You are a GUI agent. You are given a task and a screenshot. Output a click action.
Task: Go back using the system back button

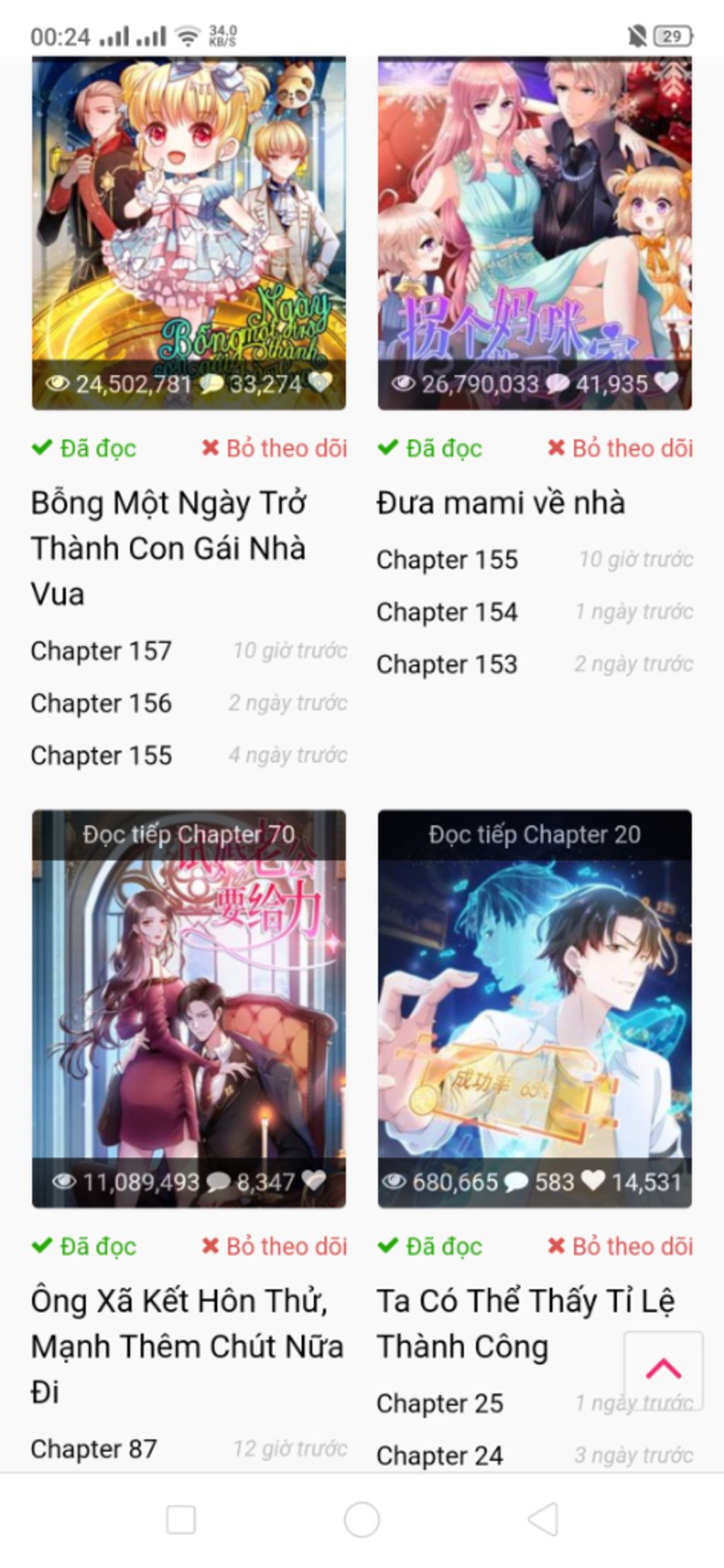[543, 1519]
